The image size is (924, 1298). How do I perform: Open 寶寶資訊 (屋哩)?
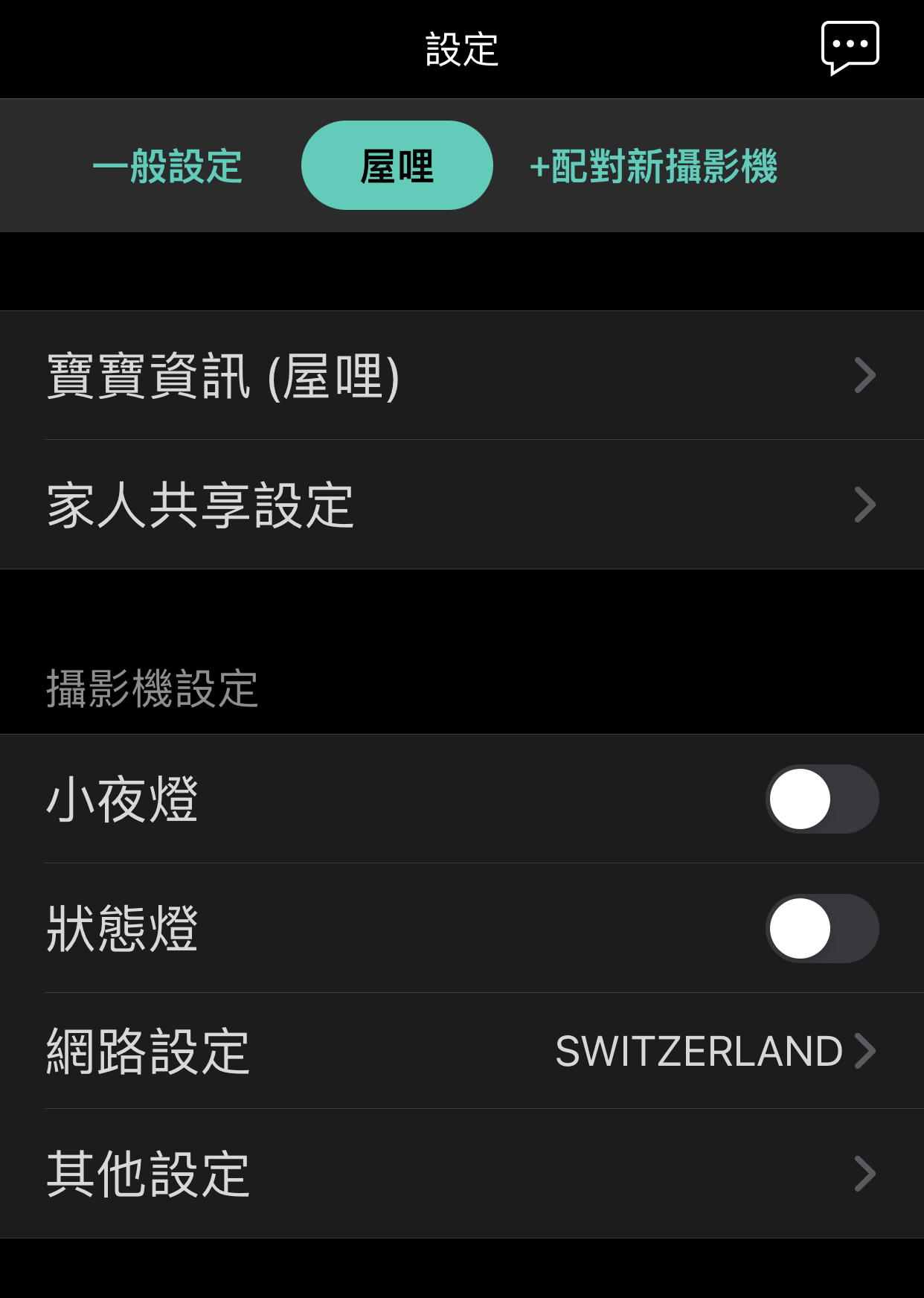[x=461, y=376]
